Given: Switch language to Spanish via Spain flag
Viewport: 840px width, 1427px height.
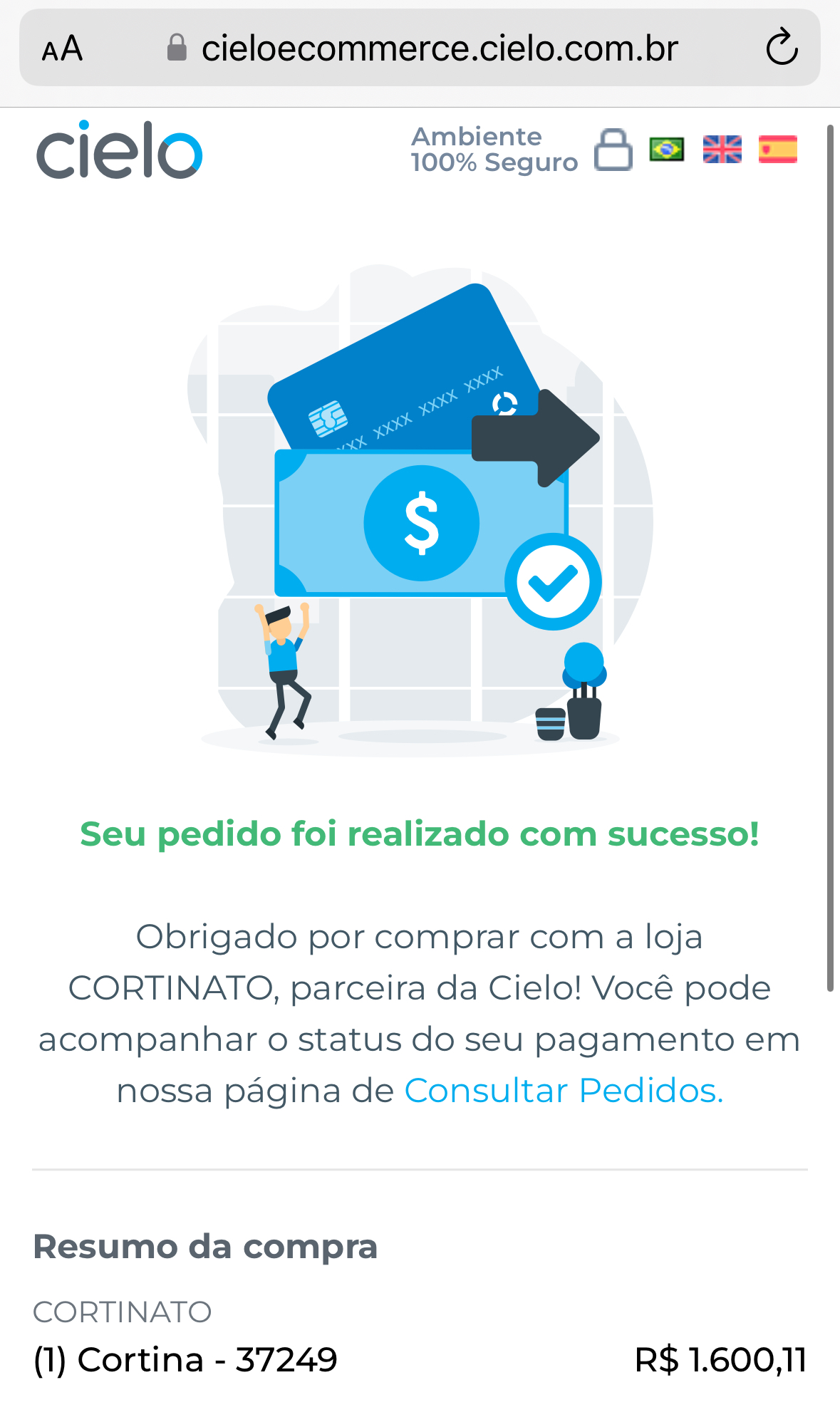Looking at the screenshot, I should click(778, 150).
